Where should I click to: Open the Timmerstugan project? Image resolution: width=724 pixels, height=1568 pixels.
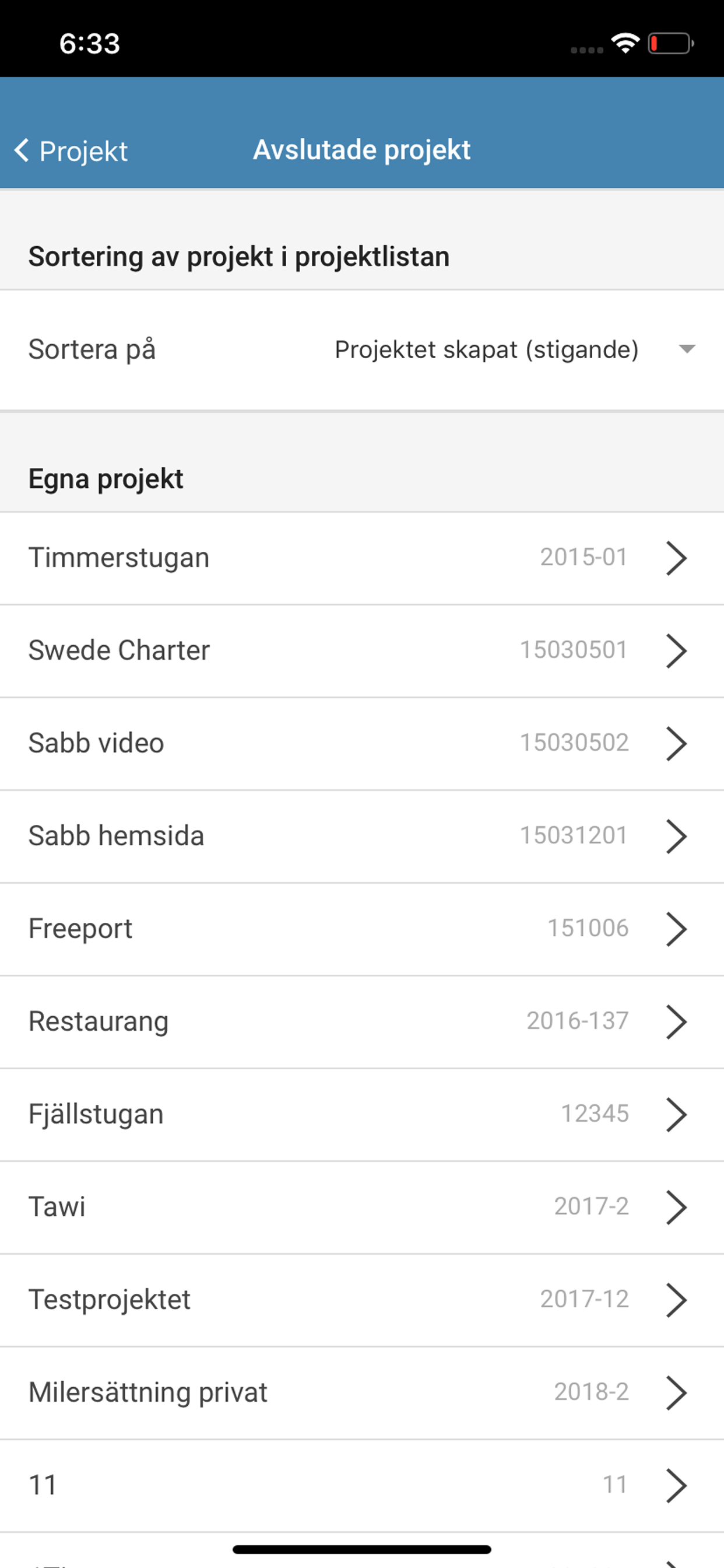(x=362, y=558)
